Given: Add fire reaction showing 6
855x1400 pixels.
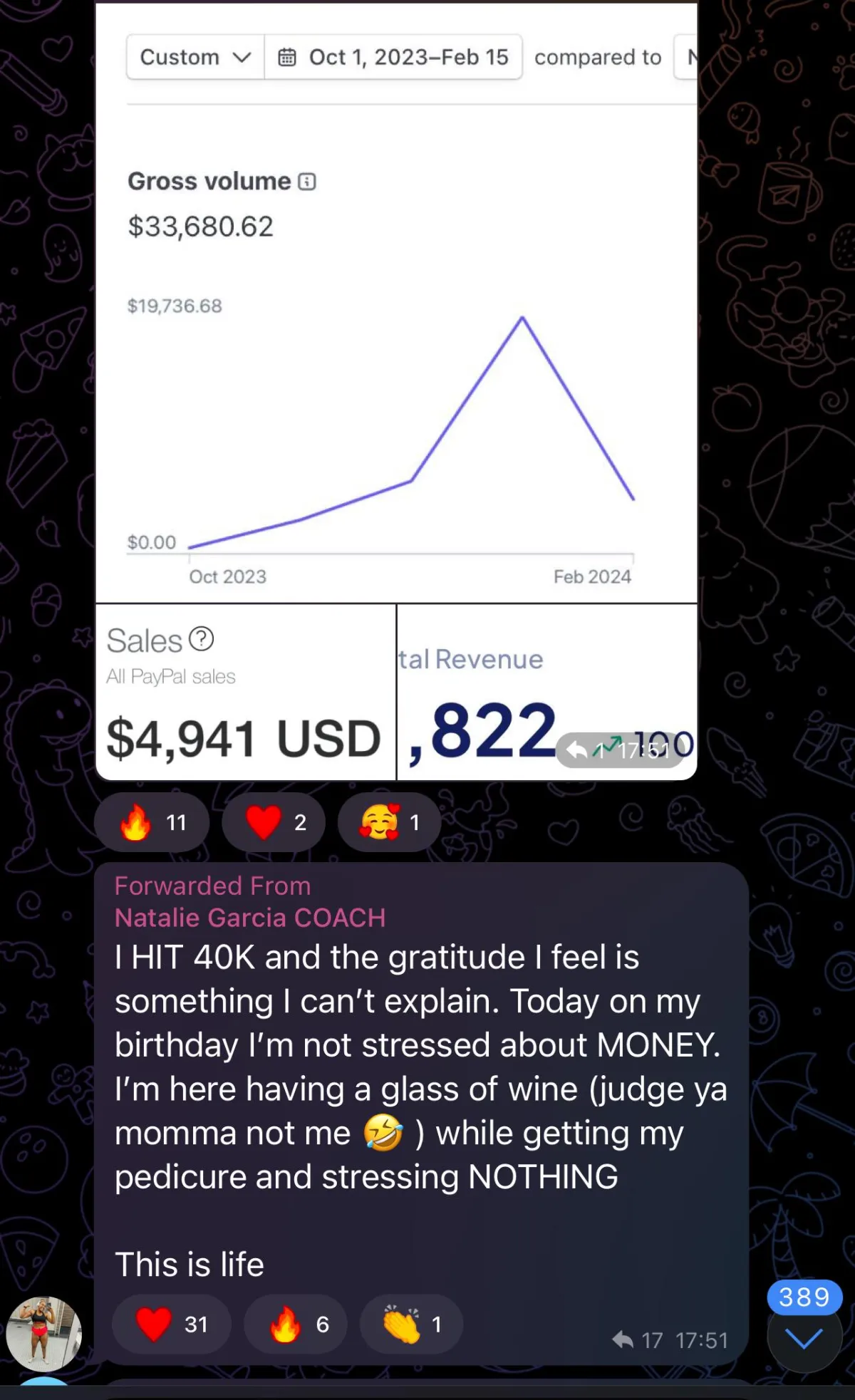Looking at the screenshot, I should tap(296, 1324).
